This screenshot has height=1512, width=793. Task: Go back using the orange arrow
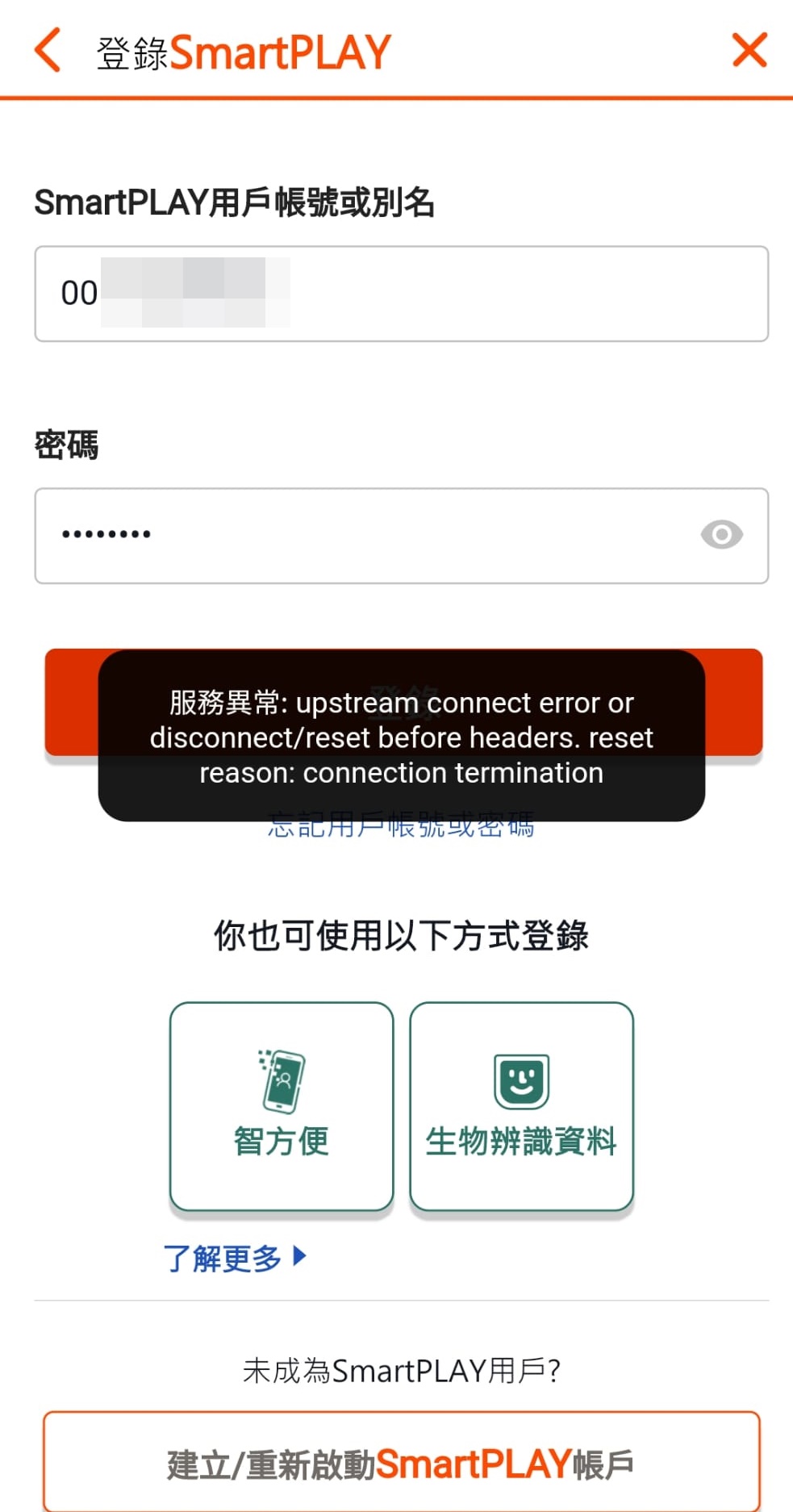pos(48,50)
